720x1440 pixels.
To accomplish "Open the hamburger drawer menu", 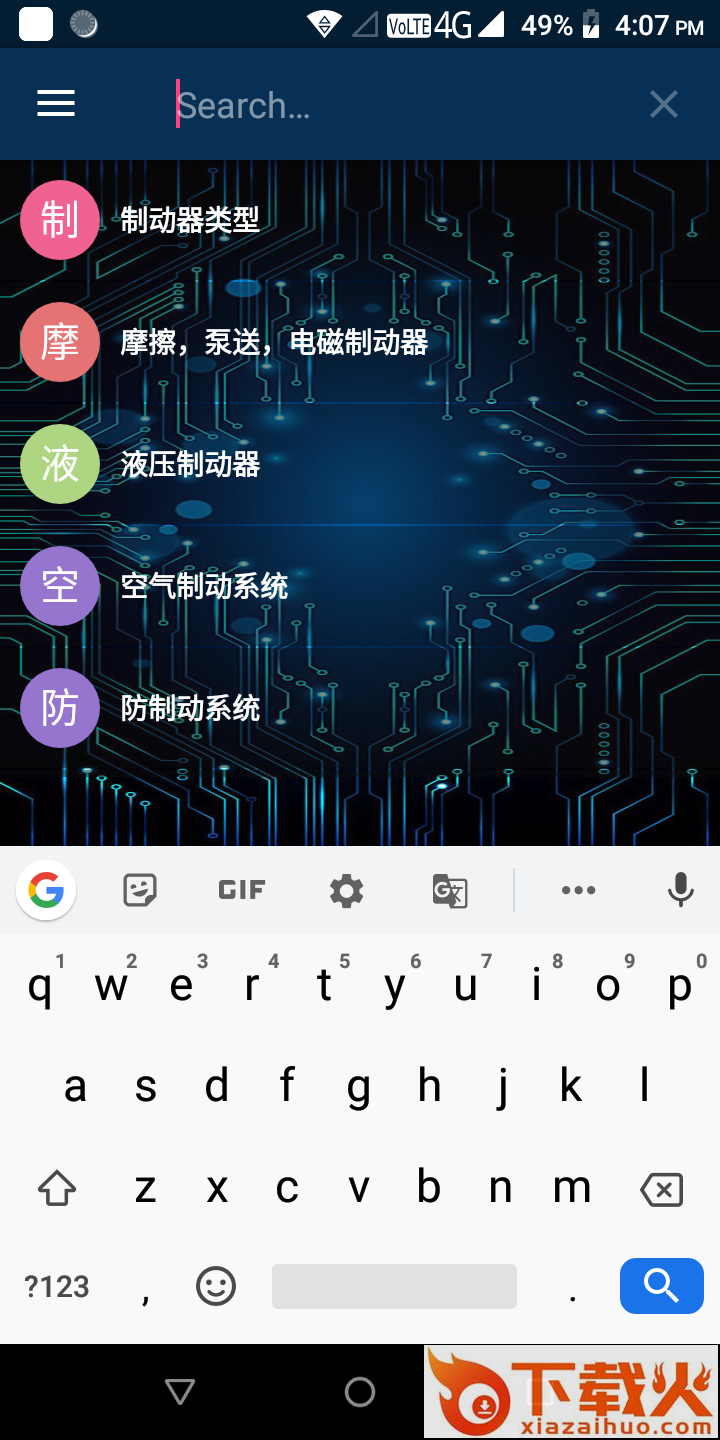I will pyautogui.click(x=56, y=104).
